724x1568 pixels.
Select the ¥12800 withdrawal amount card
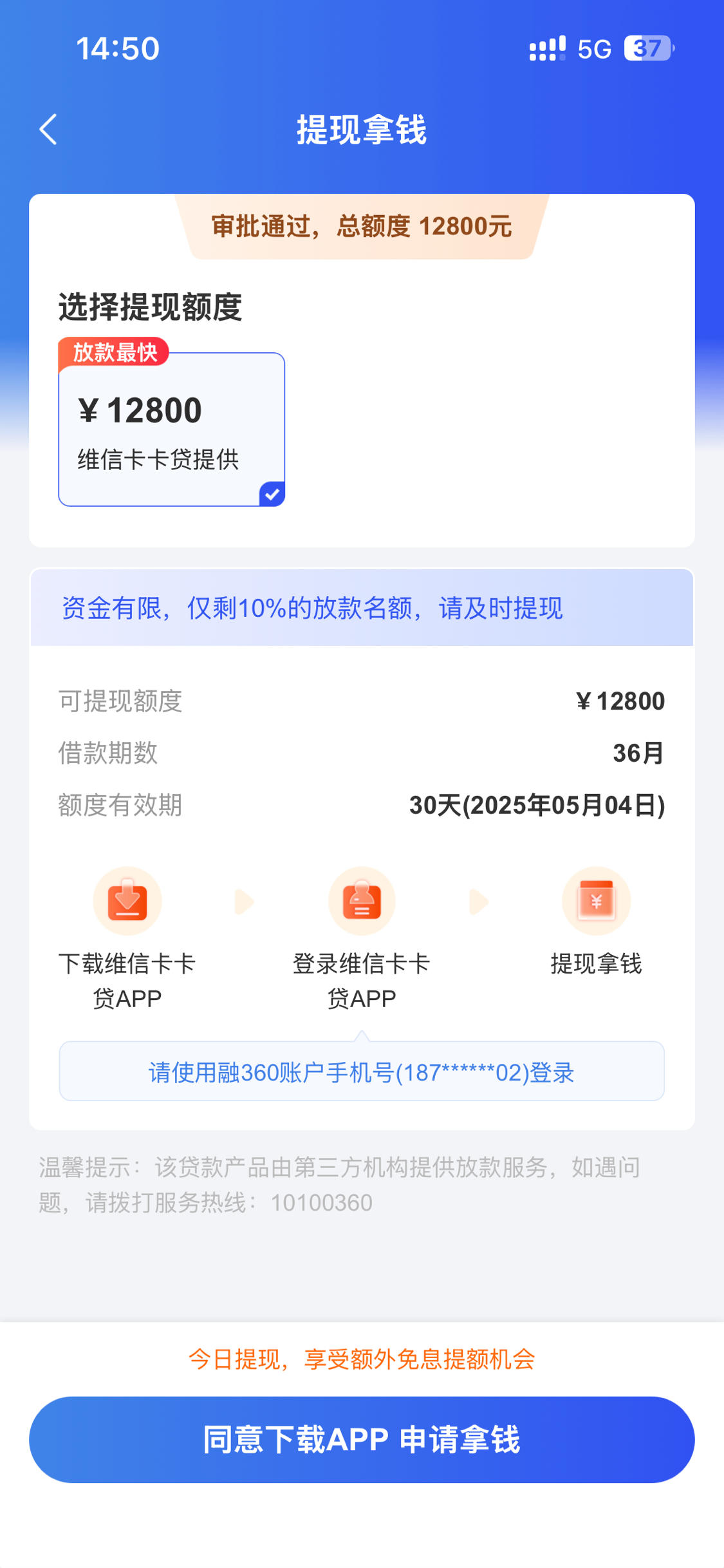[172, 429]
